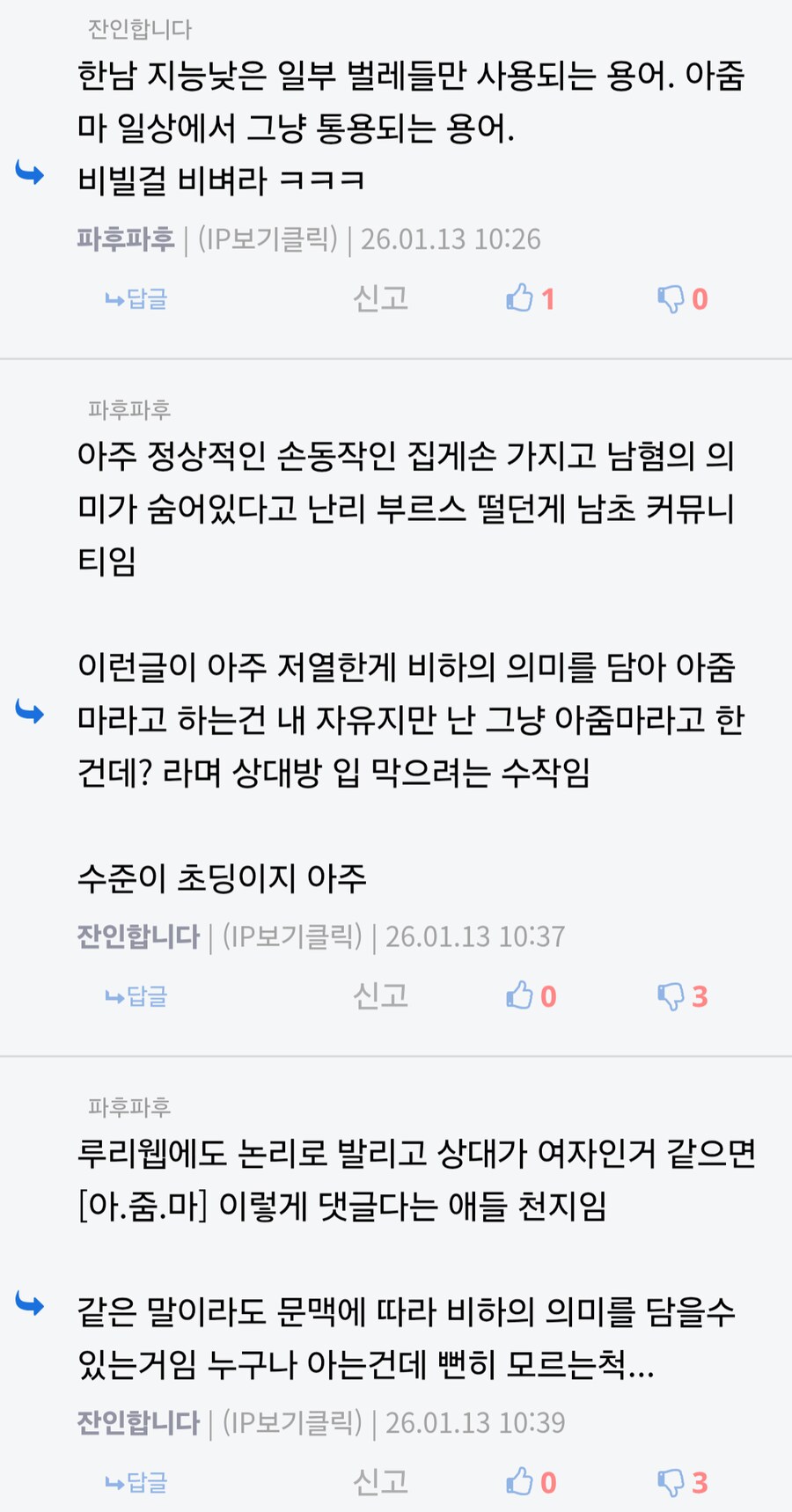This screenshot has width=792, height=1512.
Task: Give a thumbs up to the 10:37 comment
Action: coord(522,996)
